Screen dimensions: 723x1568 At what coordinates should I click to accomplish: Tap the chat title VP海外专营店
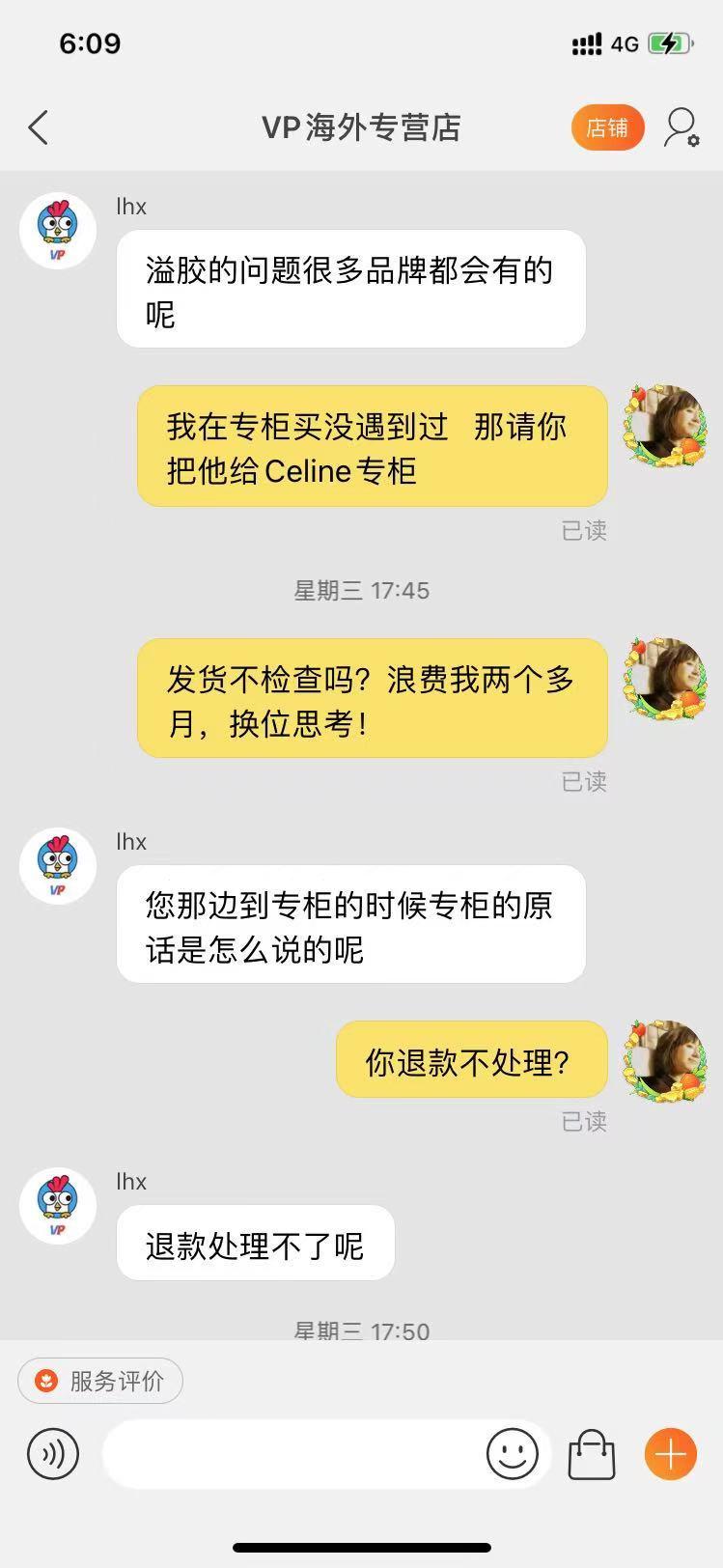361,126
